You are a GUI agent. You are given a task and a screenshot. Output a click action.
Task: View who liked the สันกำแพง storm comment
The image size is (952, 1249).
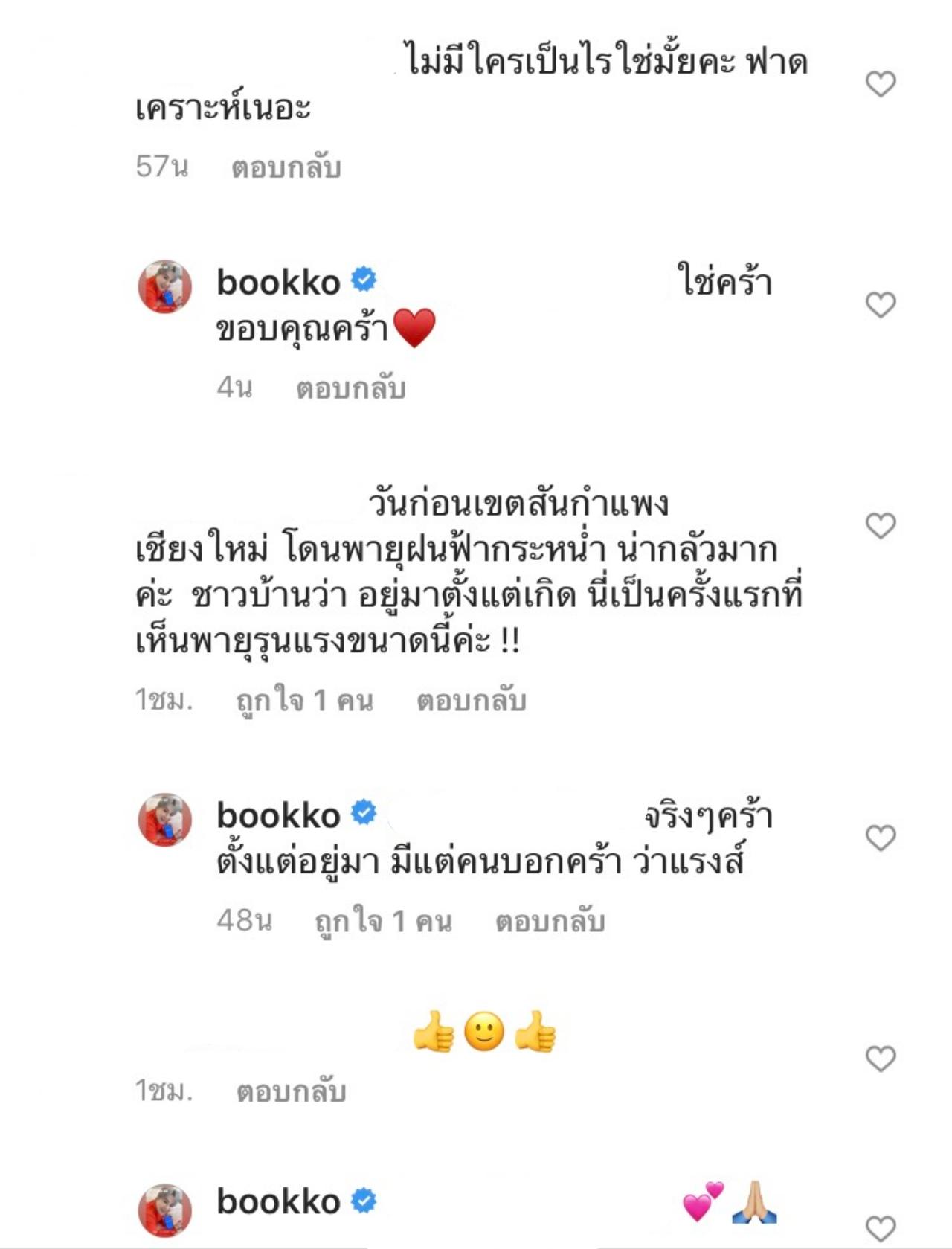[305, 700]
